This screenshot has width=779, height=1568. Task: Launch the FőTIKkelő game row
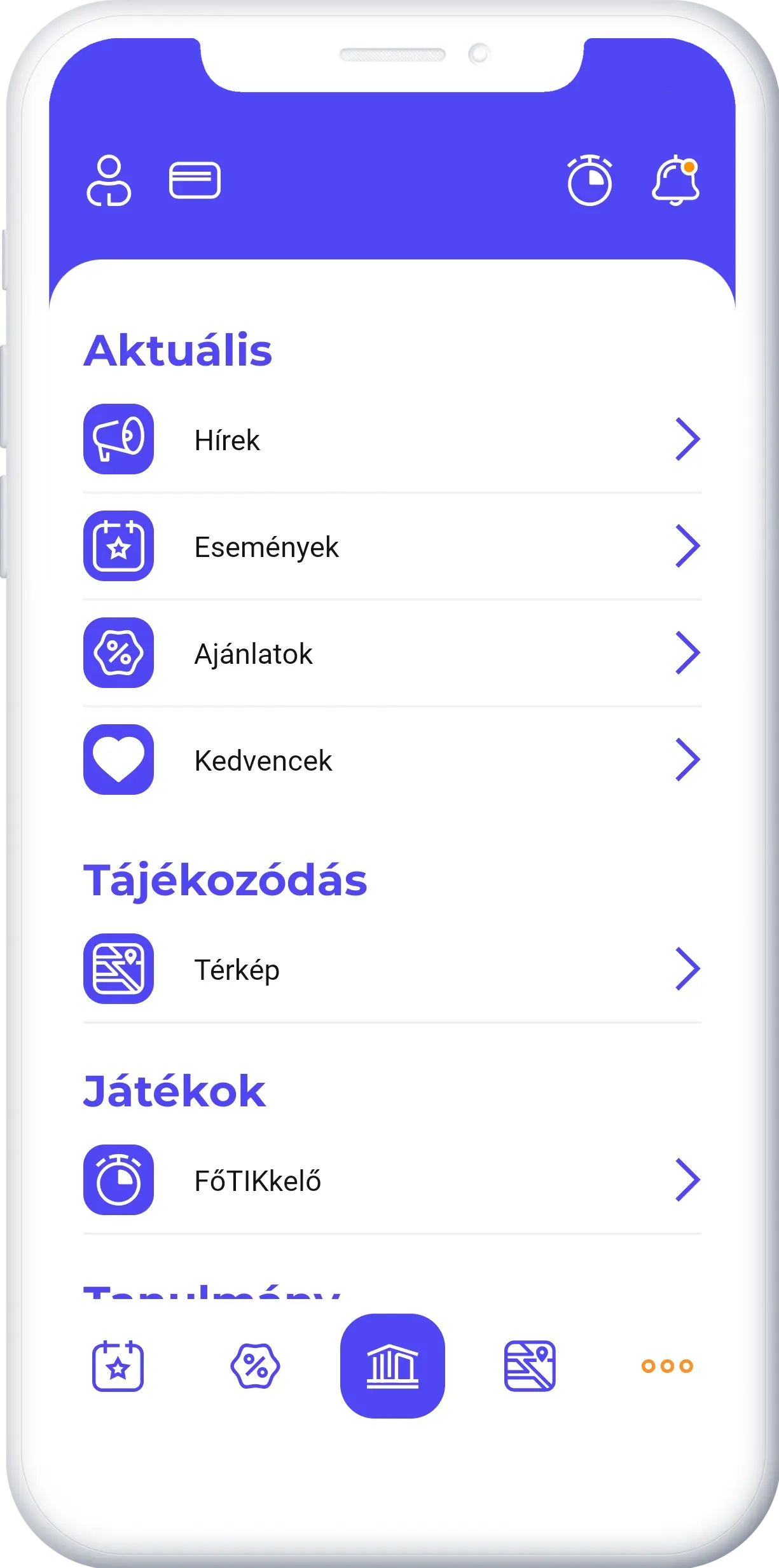392,1180
